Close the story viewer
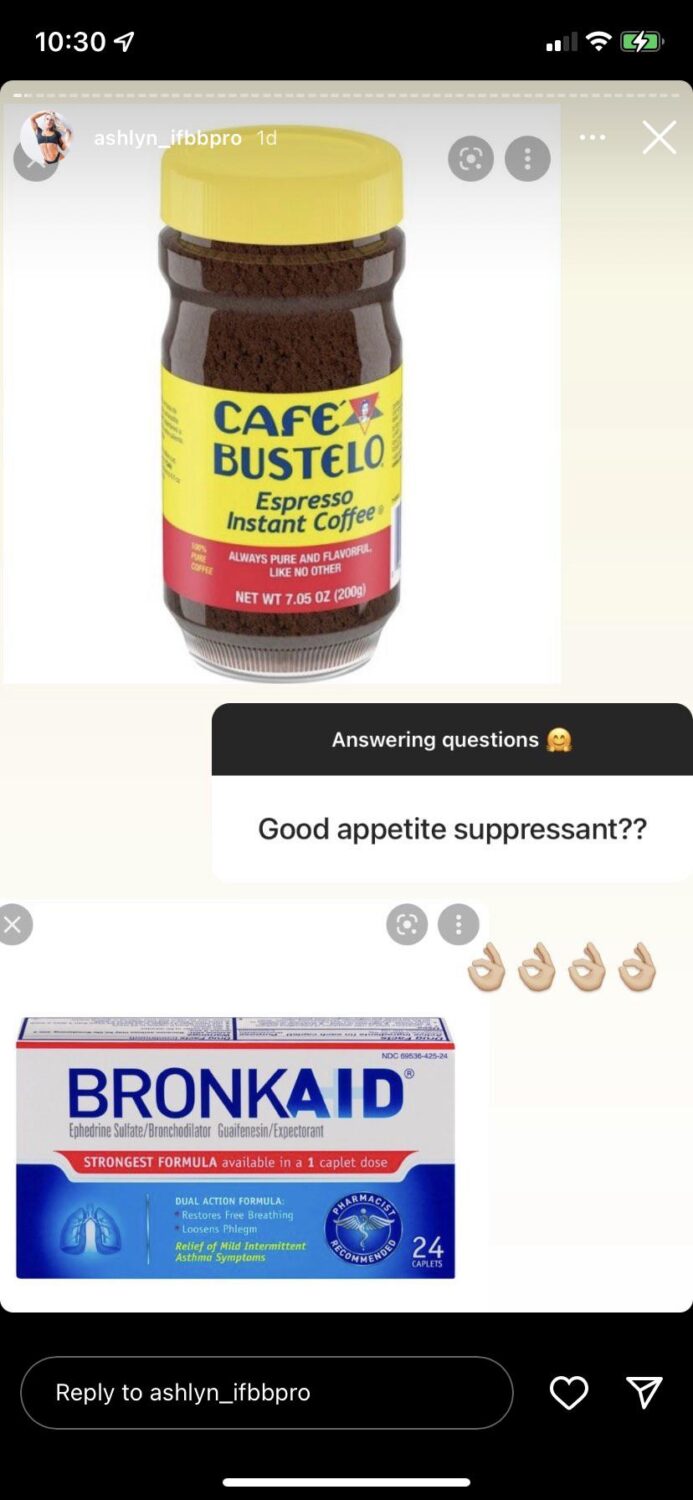Screen dimensions: 693x1500 click(659, 138)
